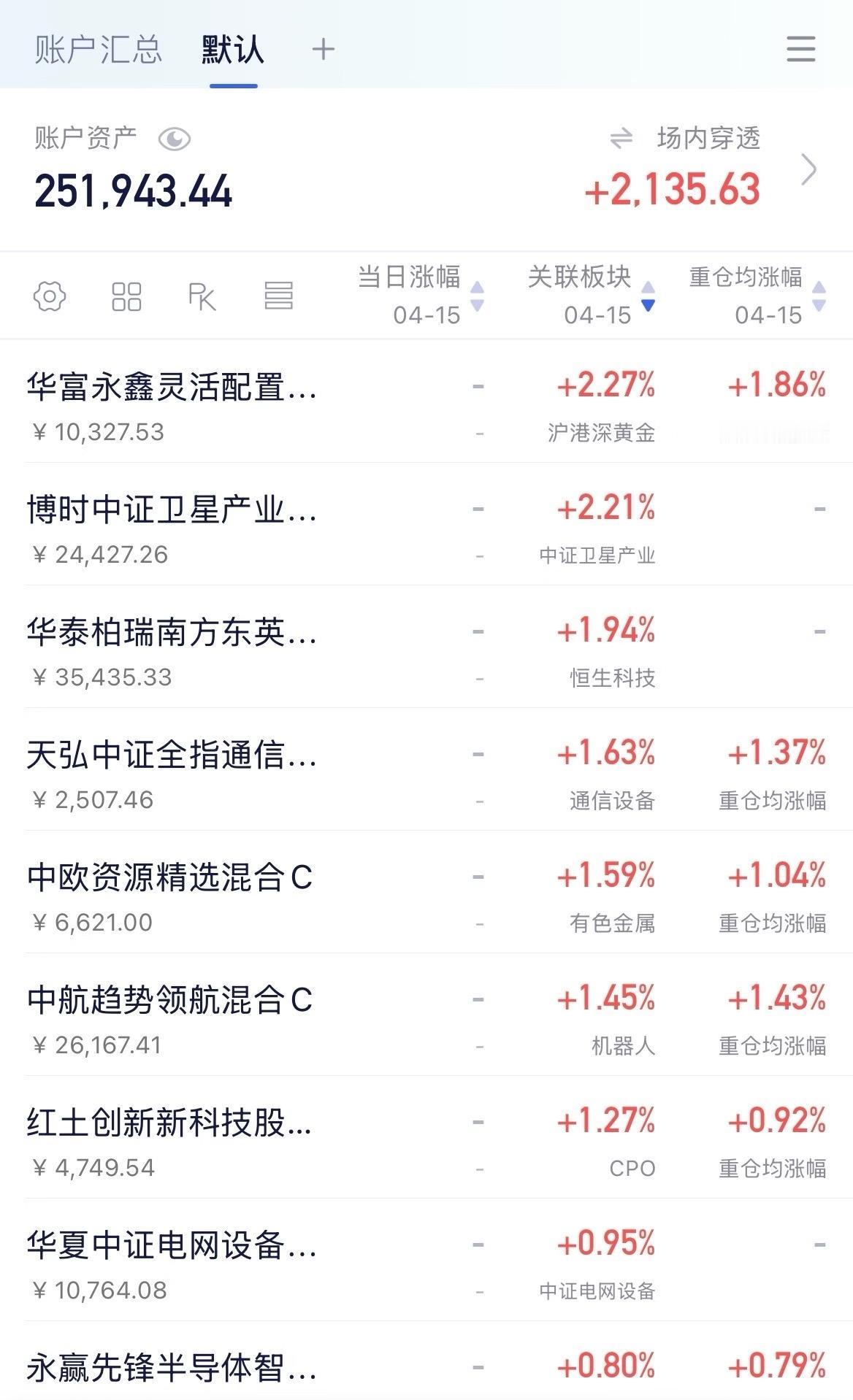Click the down arrow under 当日涨幅 header
The image size is (853, 1400).
pos(476,304)
